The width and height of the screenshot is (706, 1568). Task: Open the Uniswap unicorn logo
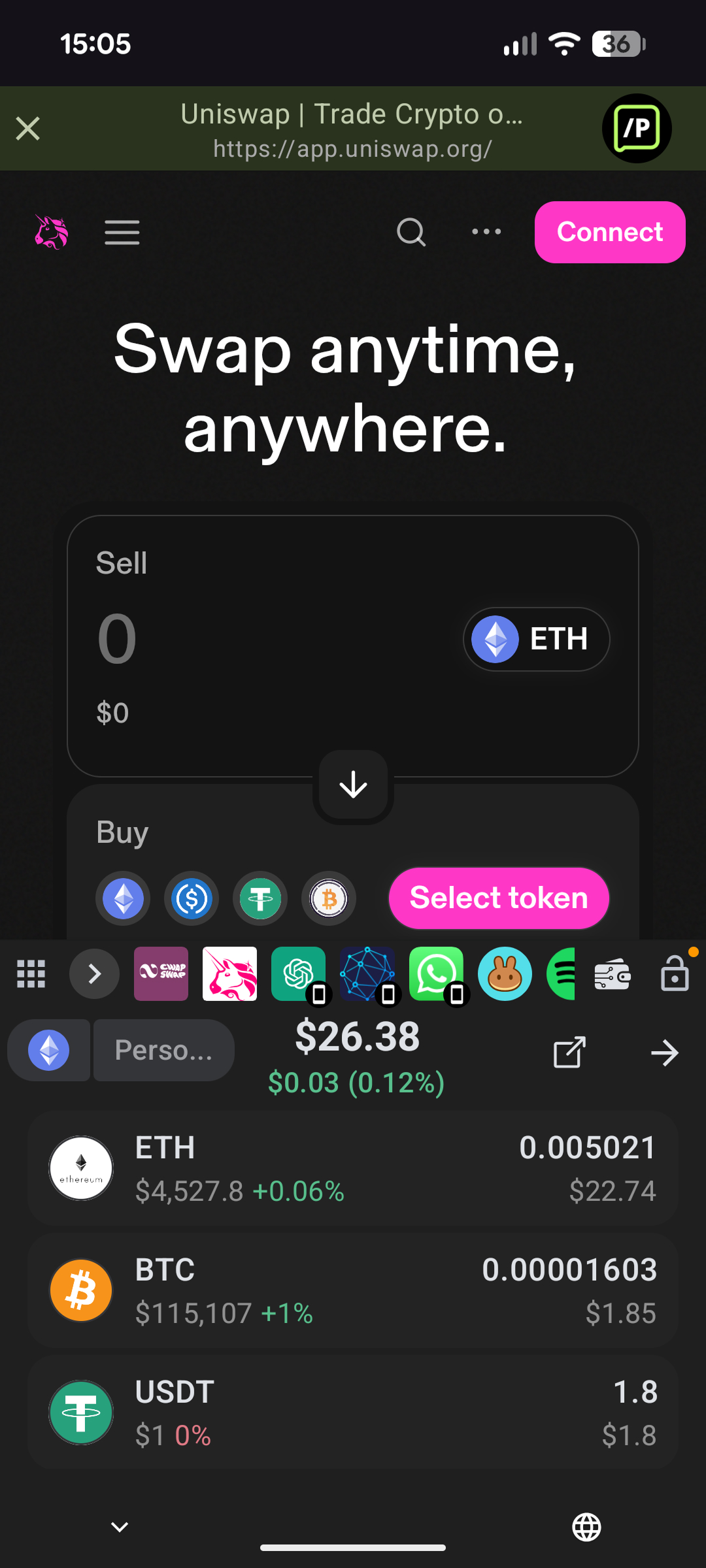coord(52,232)
